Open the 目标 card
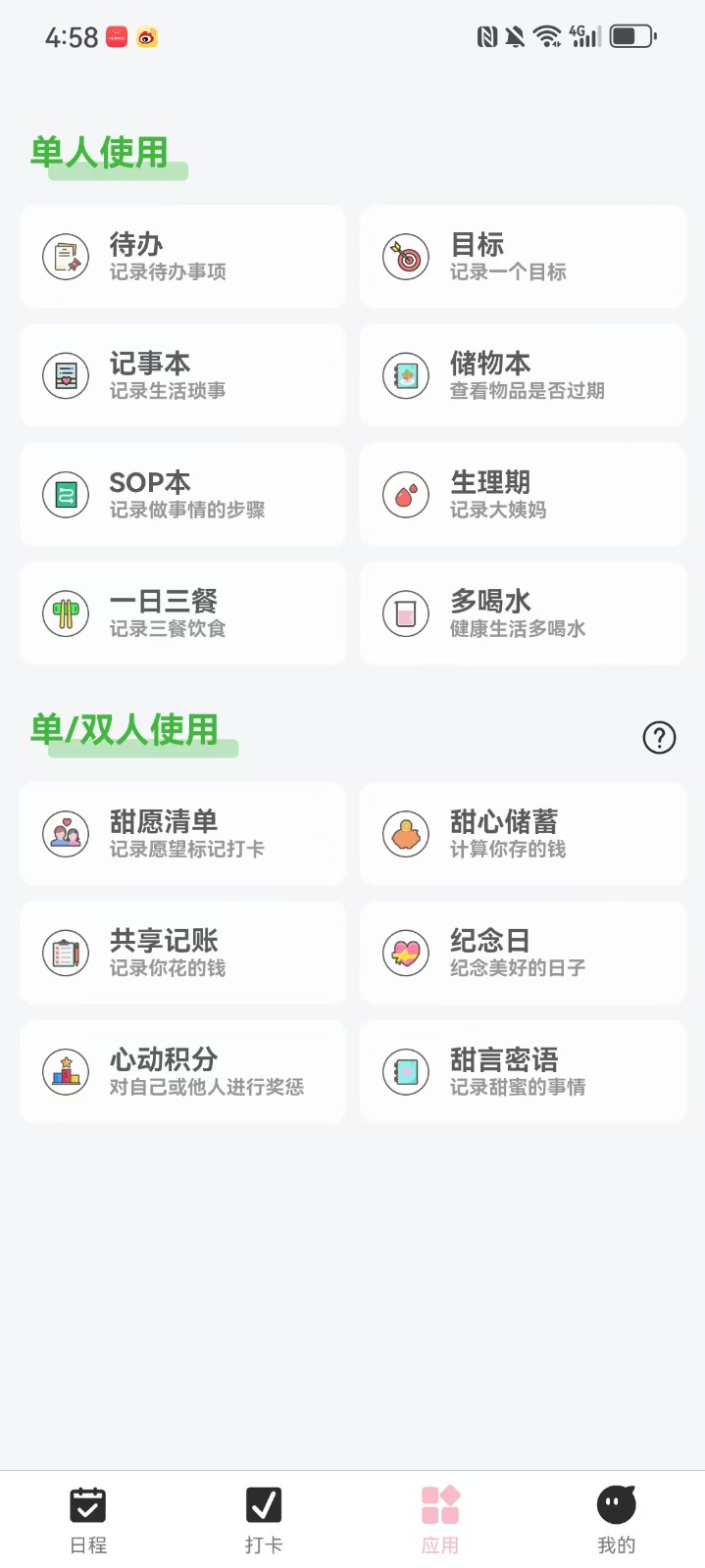The height and width of the screenshot is (1568, 705). (523, 257)
